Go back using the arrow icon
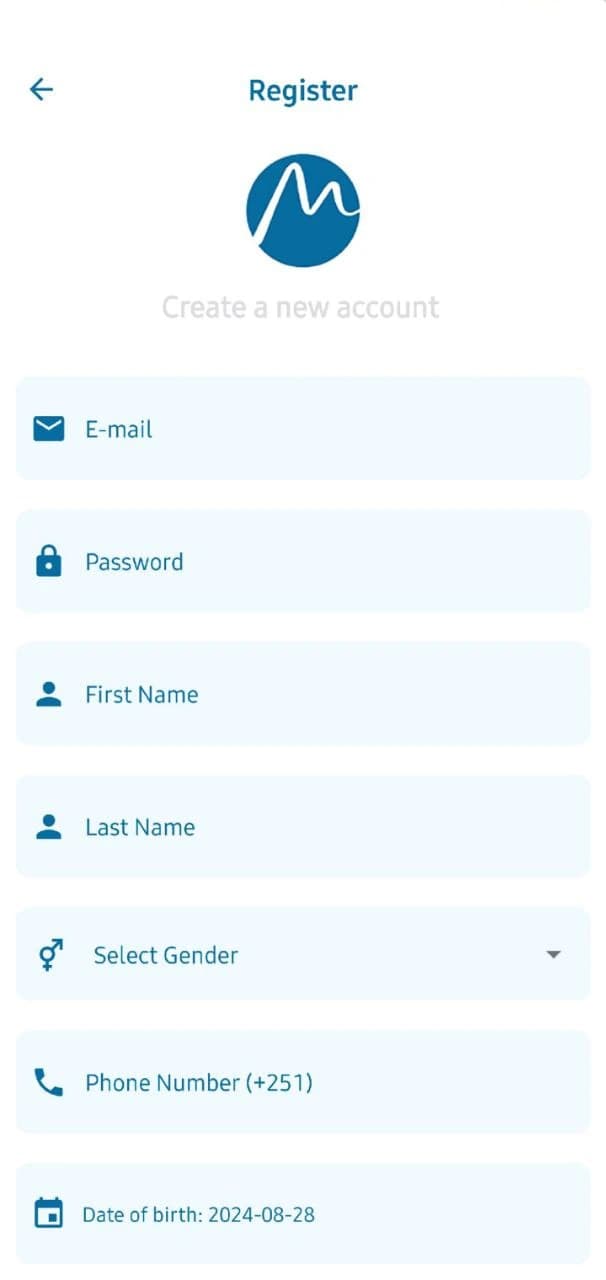606x1280 pixels. 41,90
